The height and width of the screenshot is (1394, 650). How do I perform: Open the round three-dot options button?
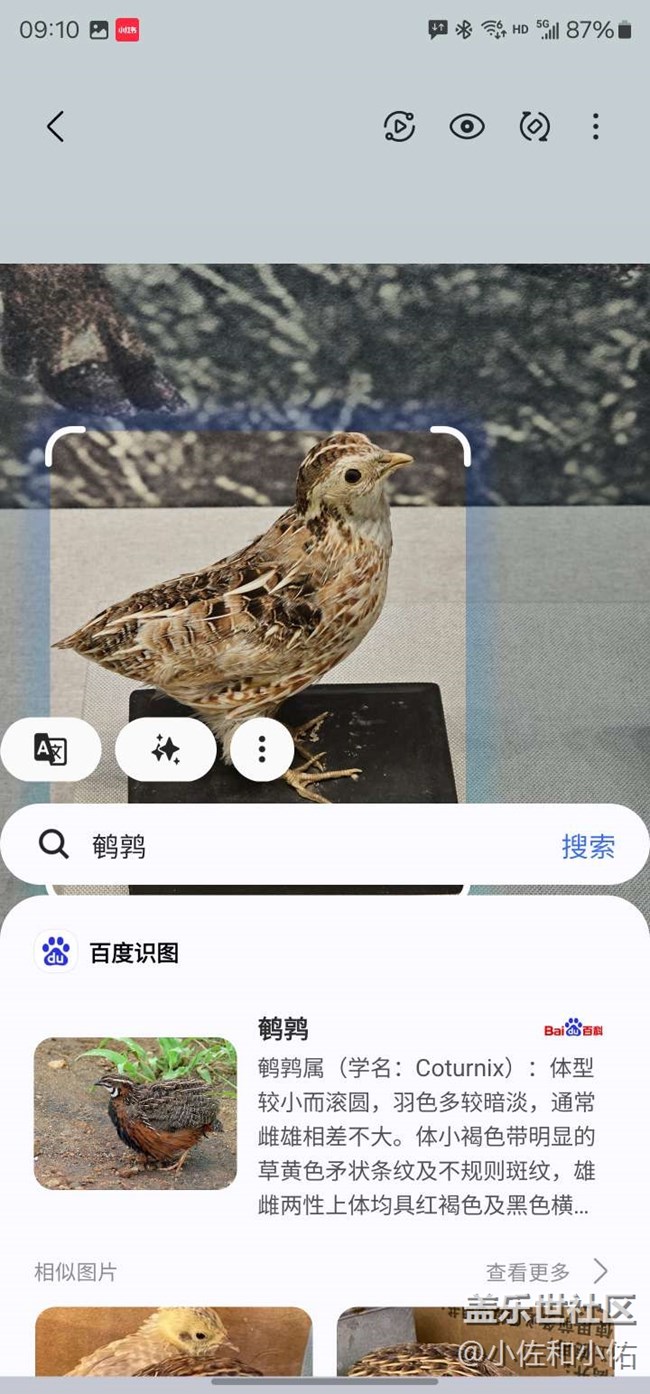tap(262, 749)
